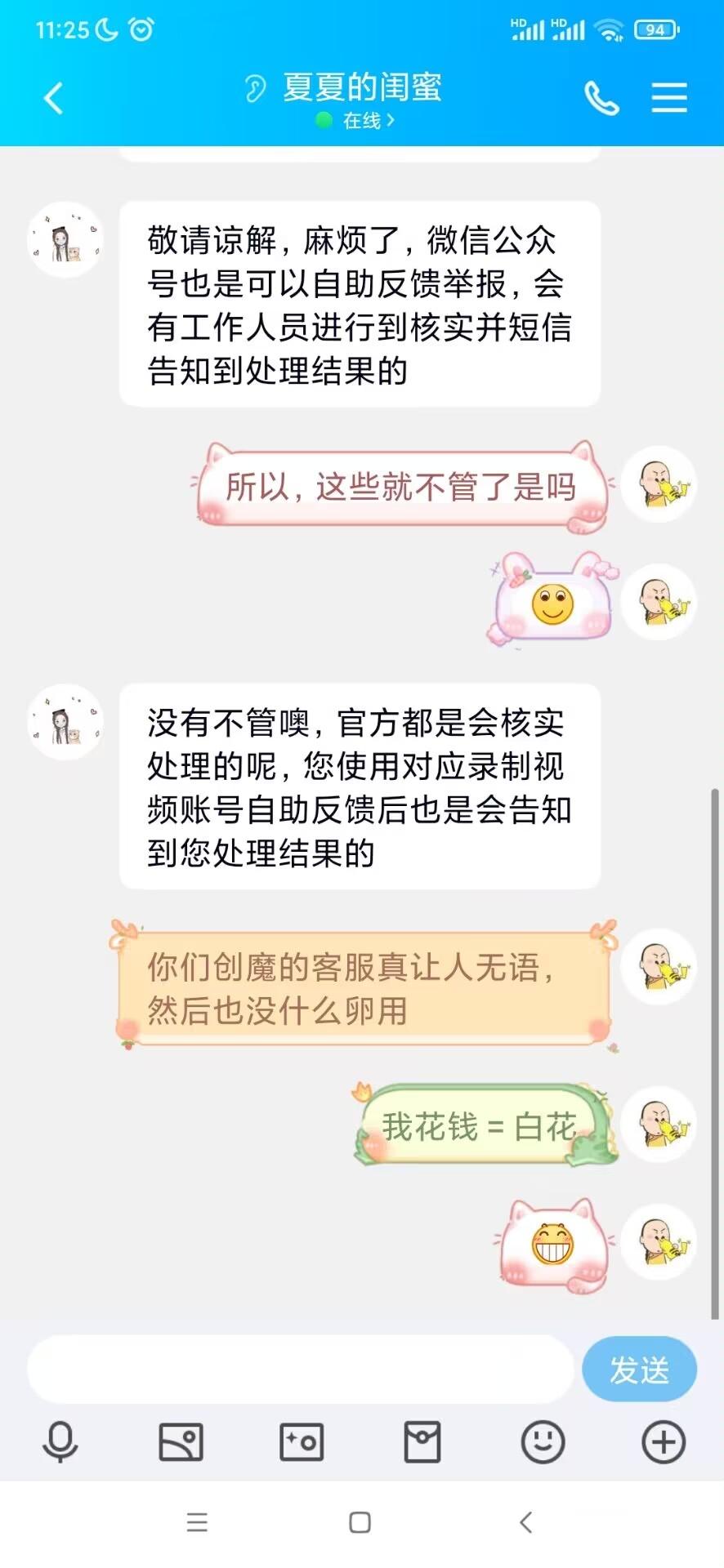The image size is (724, 1568).
Task: Tap the 发送 send button
Action: [639, 1370]
